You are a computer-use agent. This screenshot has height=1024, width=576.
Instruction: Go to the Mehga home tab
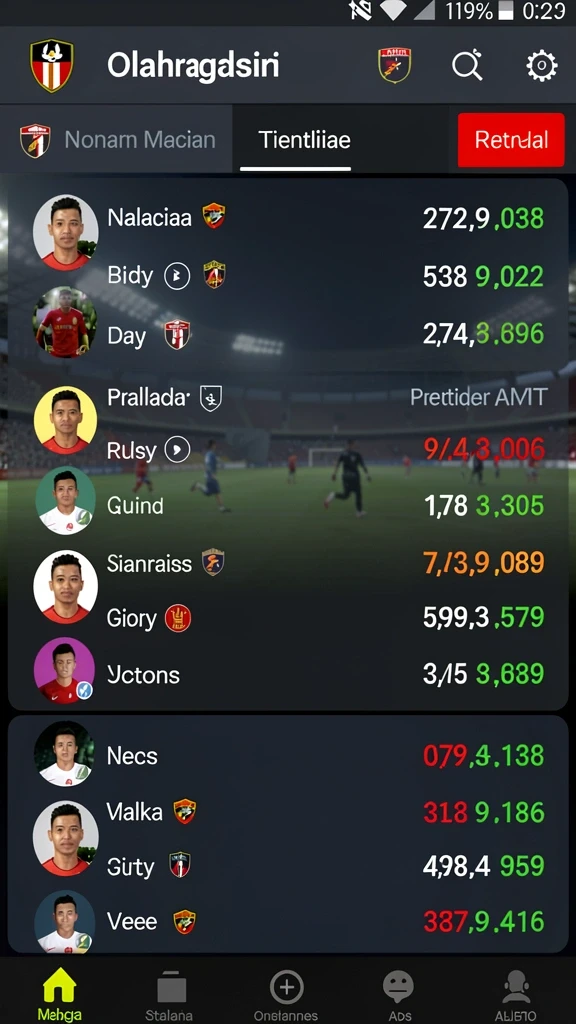click(x=59, y=993)
